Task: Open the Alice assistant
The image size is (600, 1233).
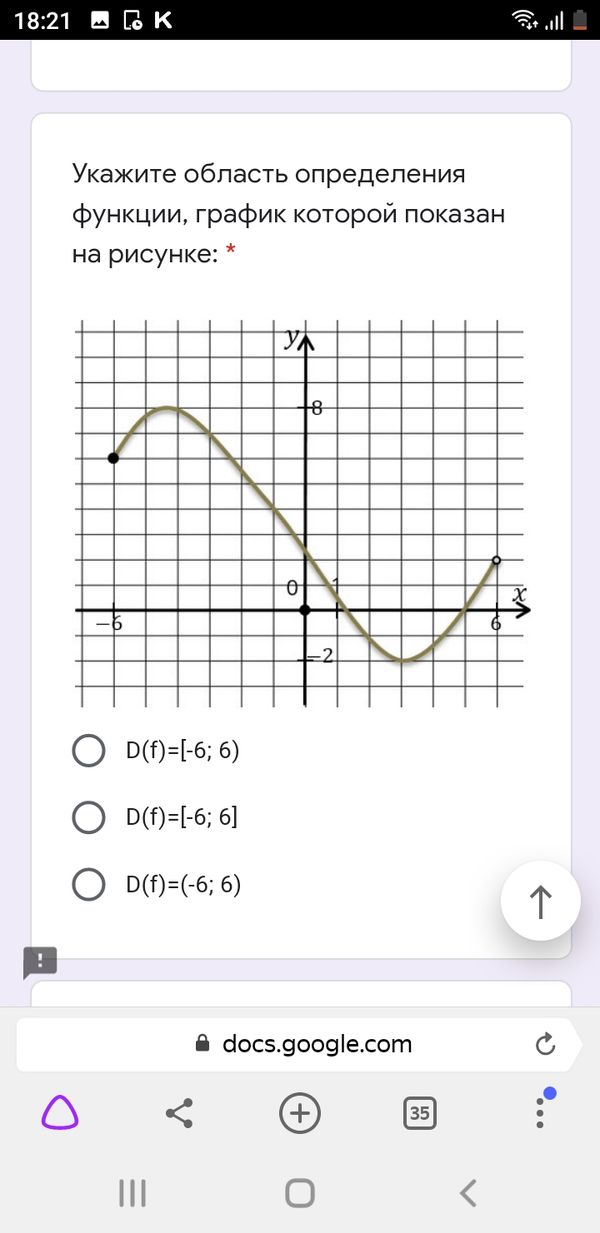Action: [59, 1112]
